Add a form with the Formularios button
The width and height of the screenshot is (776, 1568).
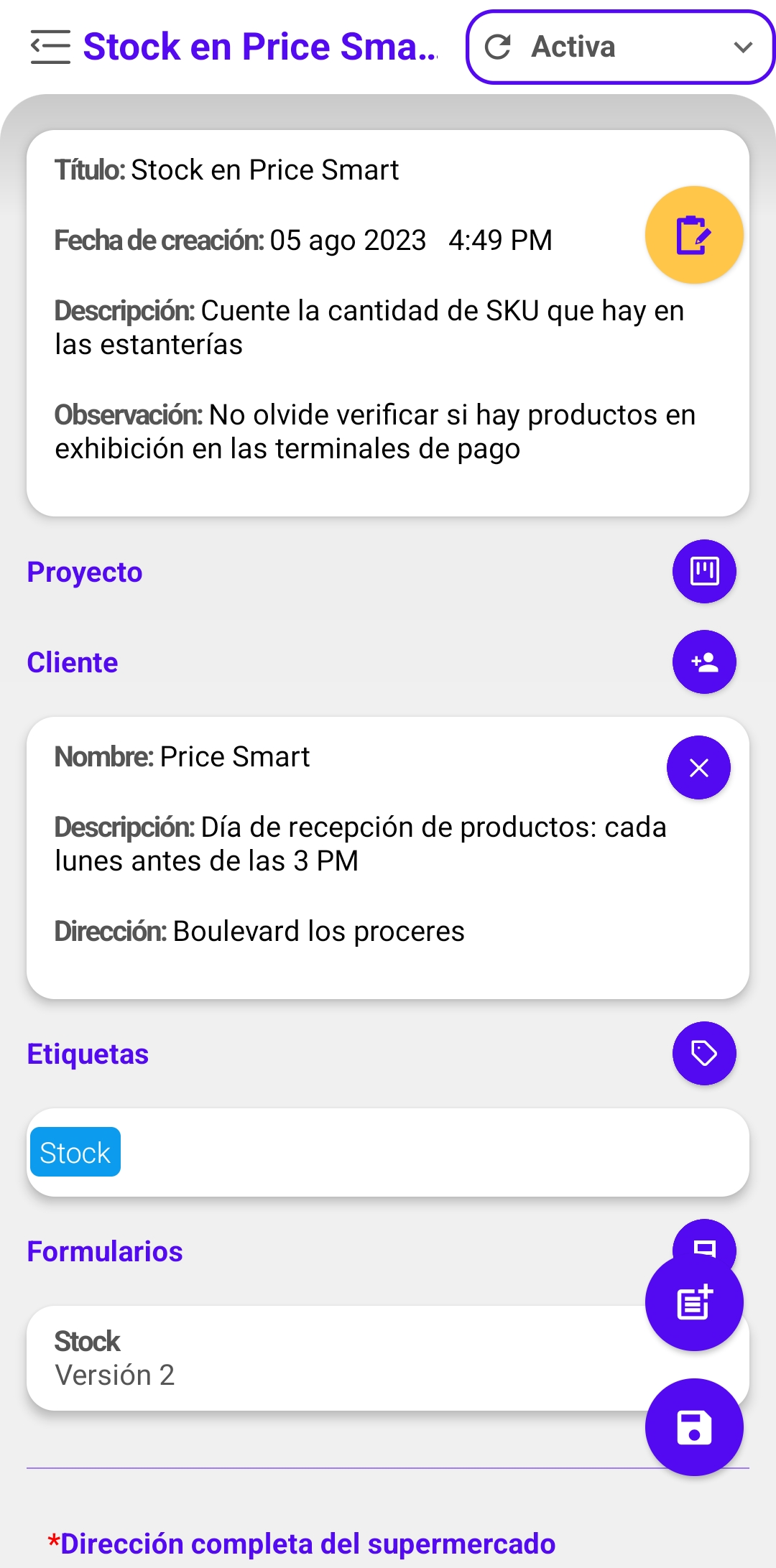pos(703,1241)
